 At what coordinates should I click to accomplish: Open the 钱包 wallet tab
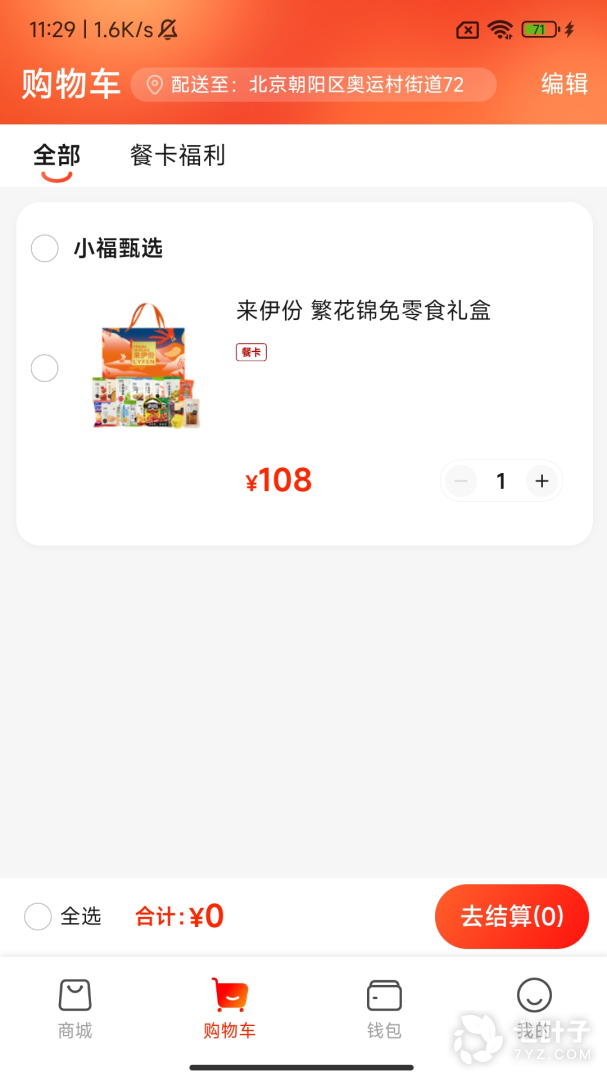[x=384, y=1008]
